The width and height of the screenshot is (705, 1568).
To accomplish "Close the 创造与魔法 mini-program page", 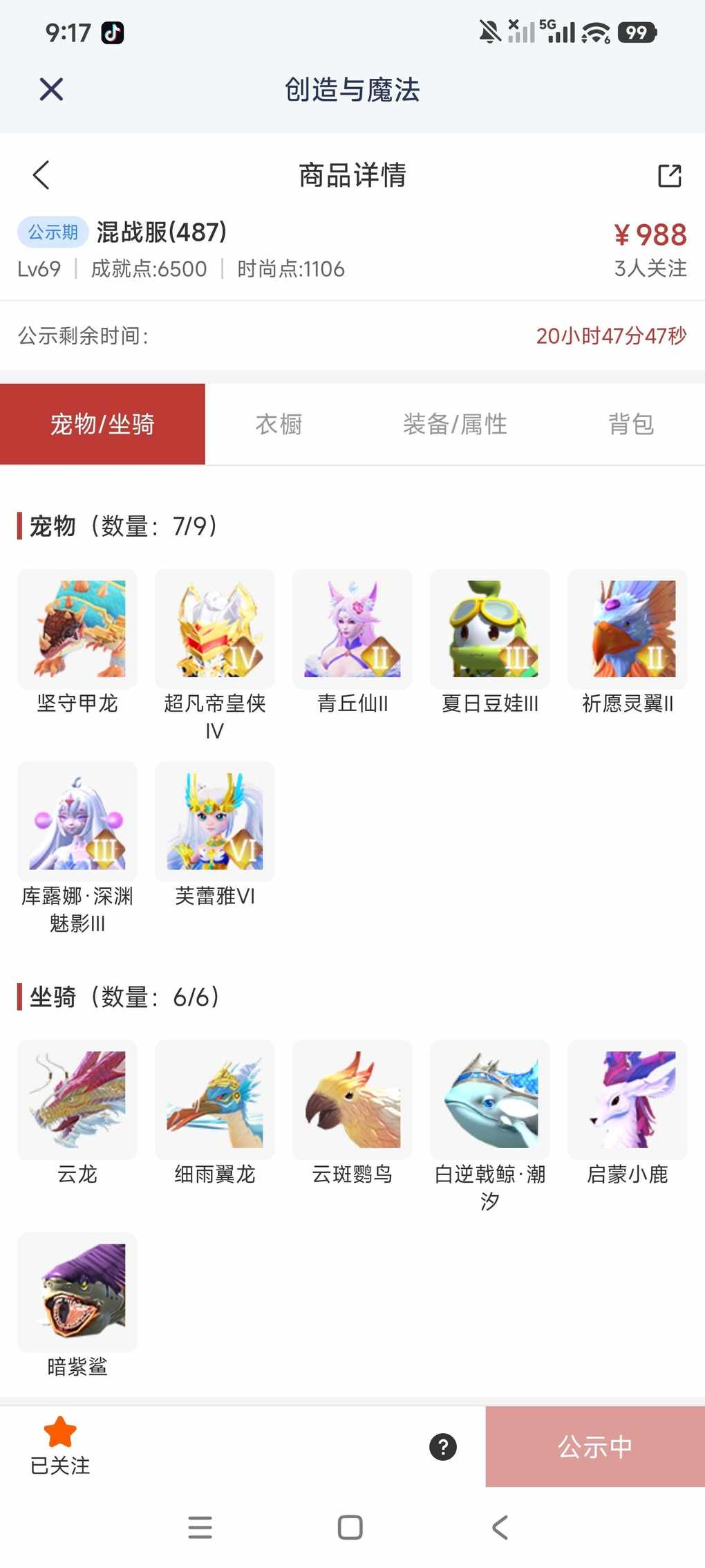I will tap(51, 89).
